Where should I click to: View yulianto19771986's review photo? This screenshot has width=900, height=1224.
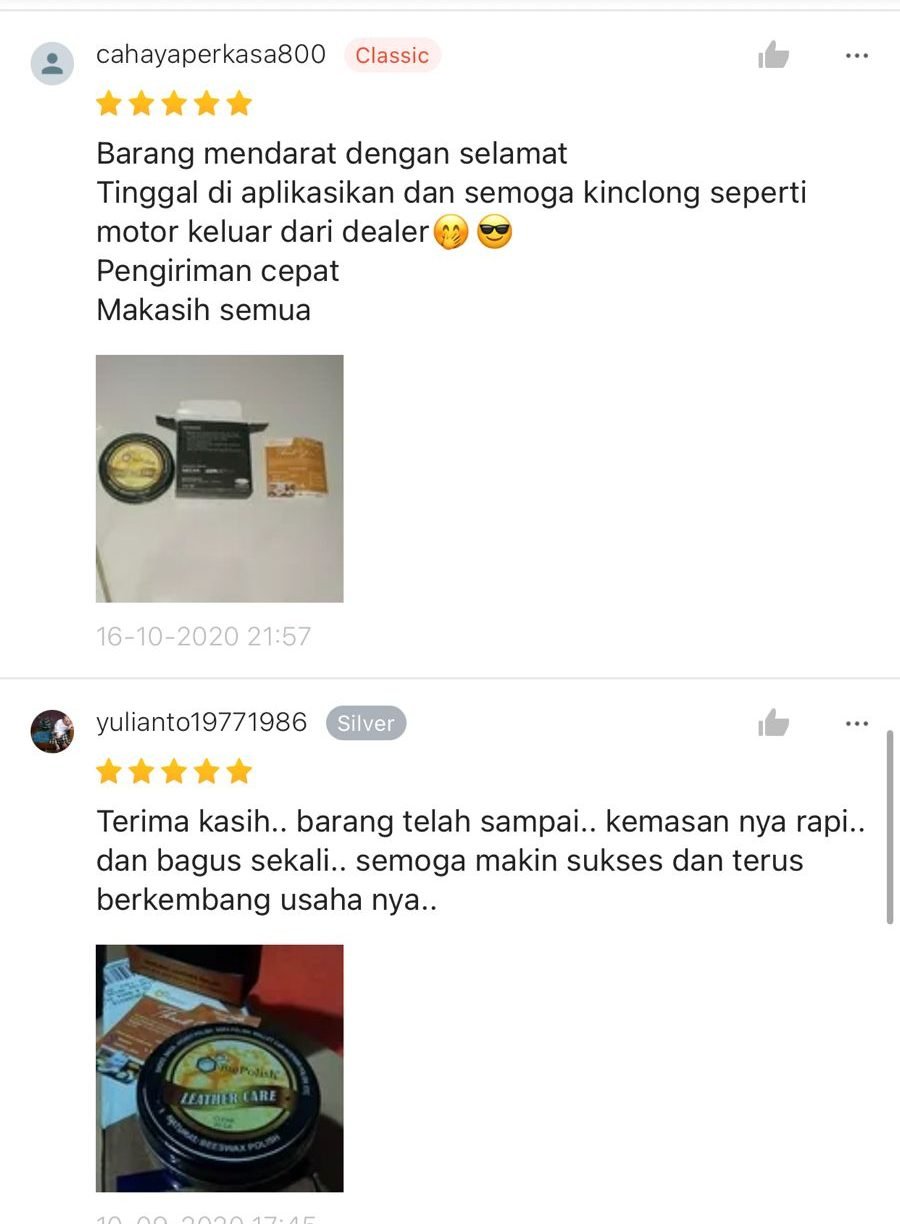219,1068
